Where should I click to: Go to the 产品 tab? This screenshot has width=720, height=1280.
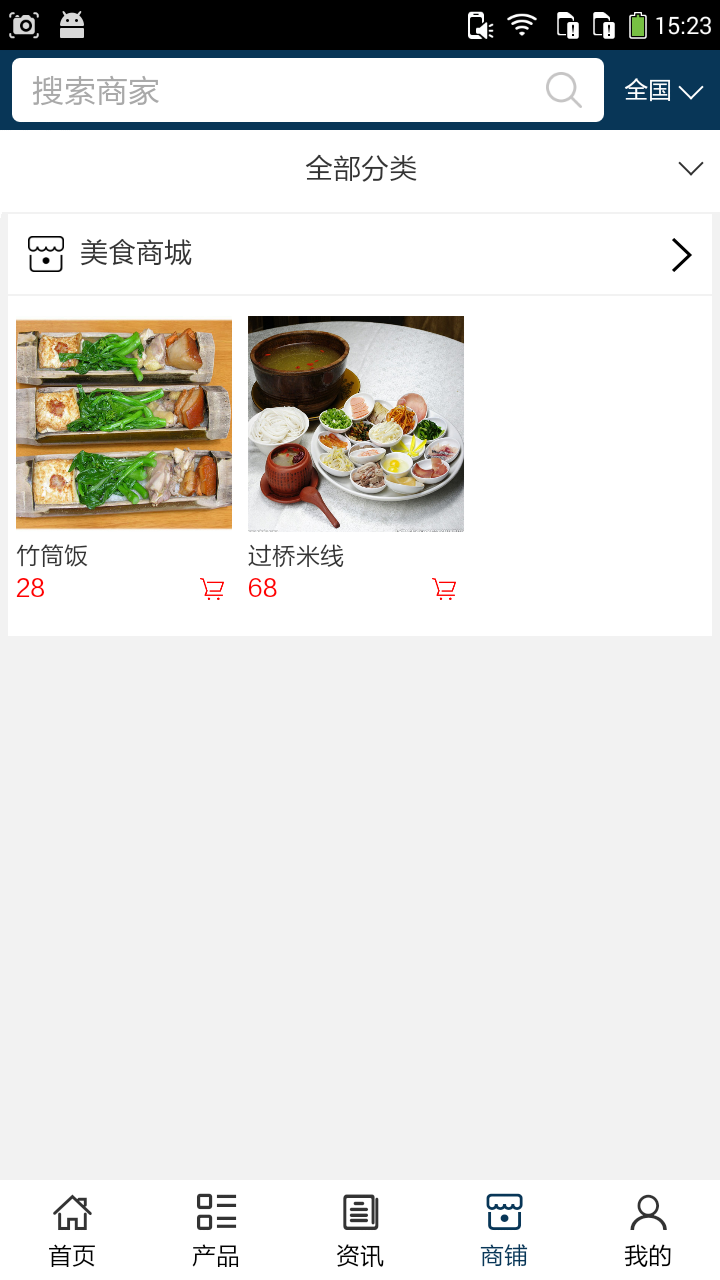pos(216,1230)
